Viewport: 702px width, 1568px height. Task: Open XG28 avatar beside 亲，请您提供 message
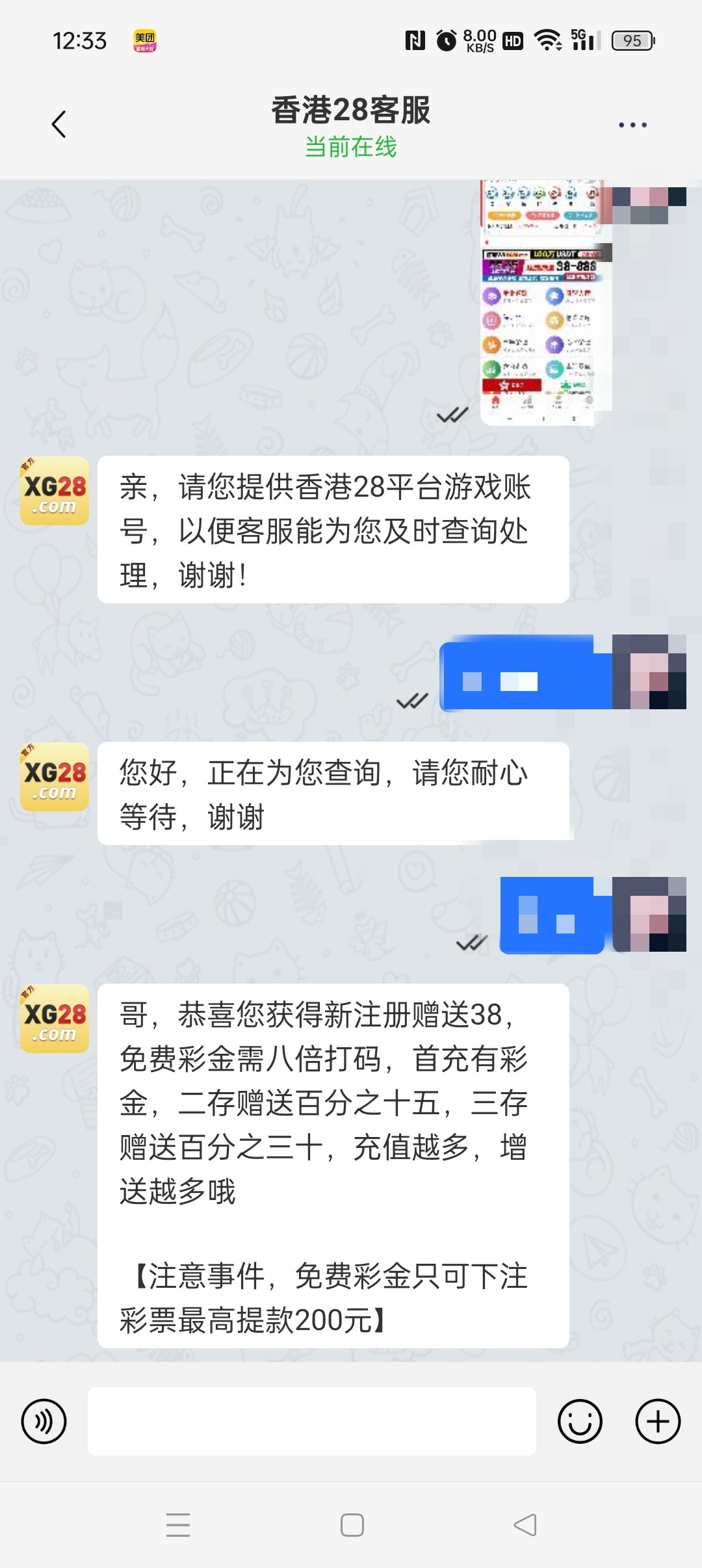coord(55,491)
